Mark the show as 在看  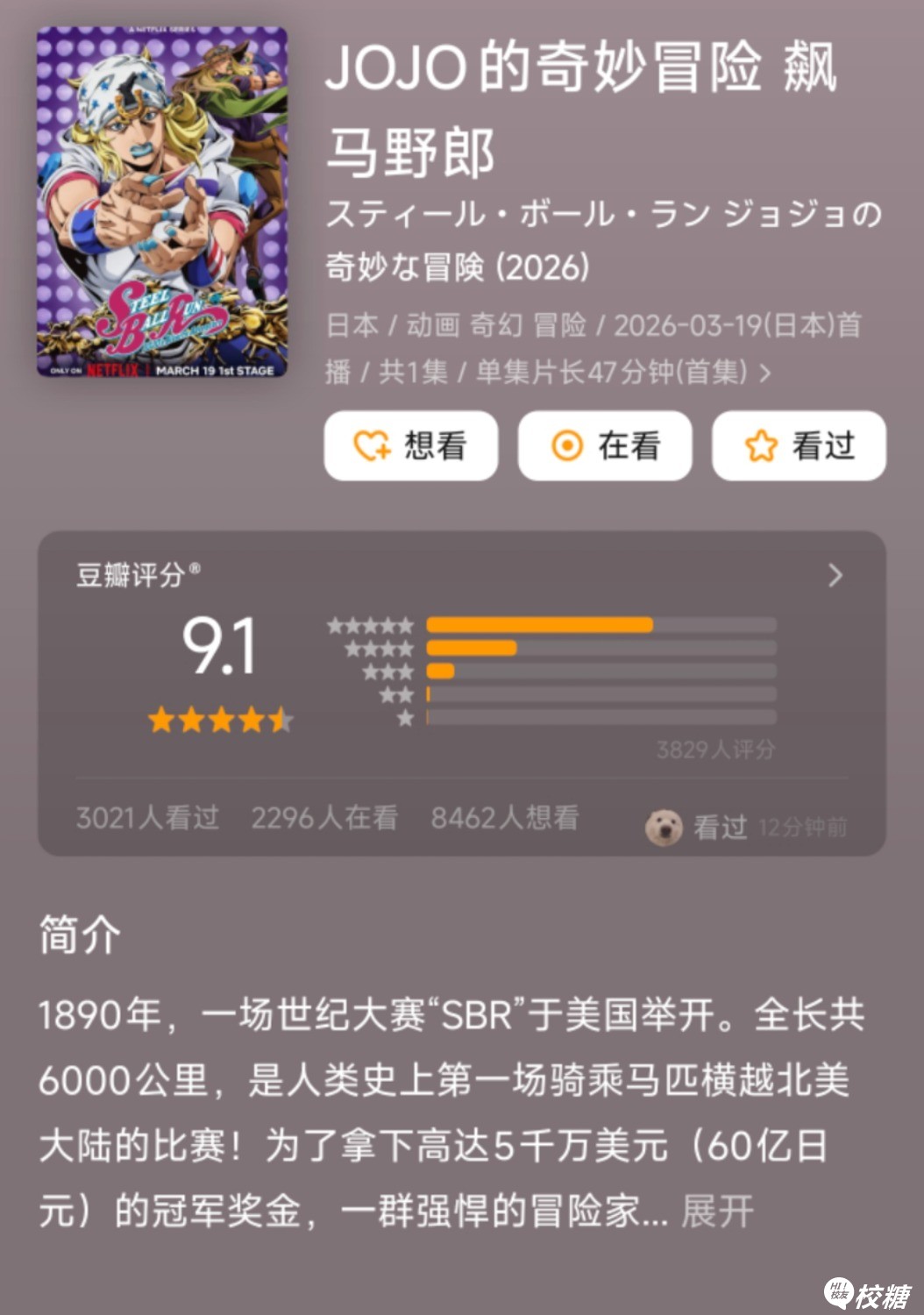point(605,446)
